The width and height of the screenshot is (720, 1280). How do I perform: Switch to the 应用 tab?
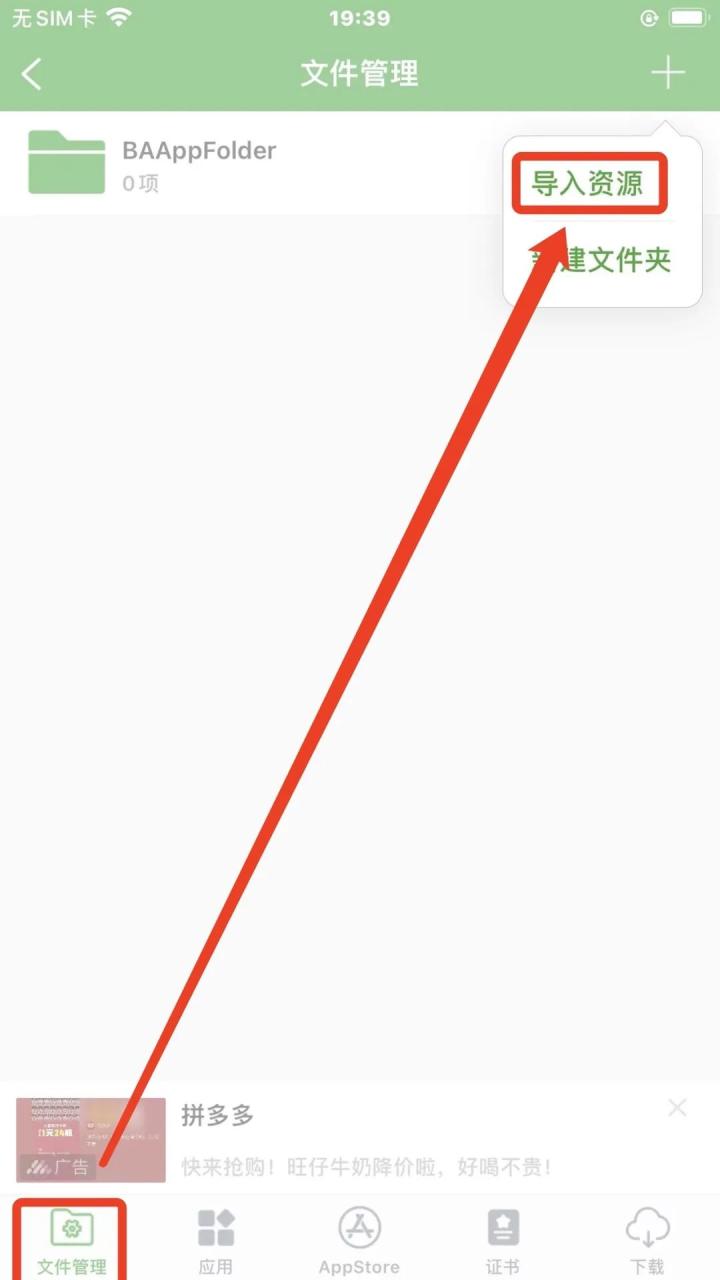[x=215, y=1241]
